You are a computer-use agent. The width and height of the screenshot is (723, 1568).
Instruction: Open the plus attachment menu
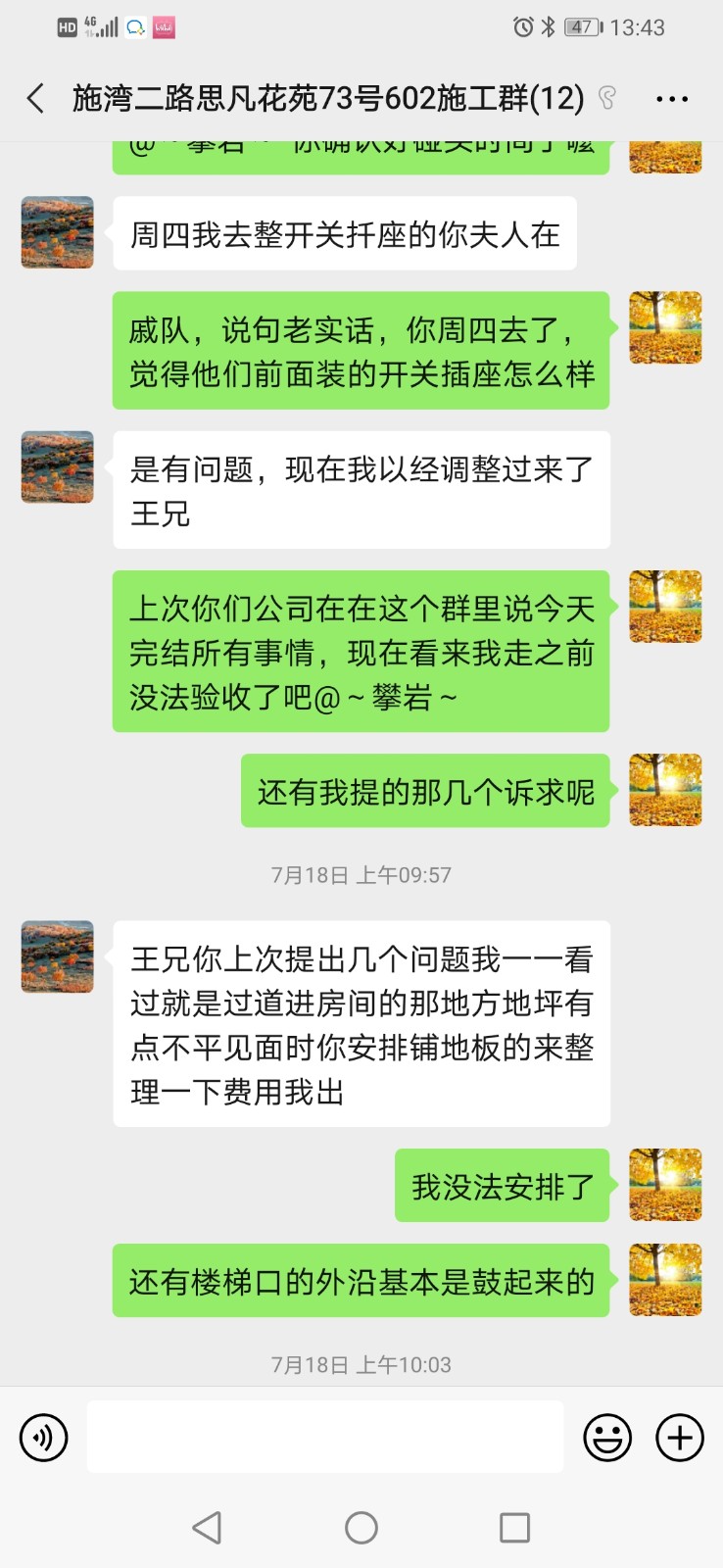pos(680,1438)
